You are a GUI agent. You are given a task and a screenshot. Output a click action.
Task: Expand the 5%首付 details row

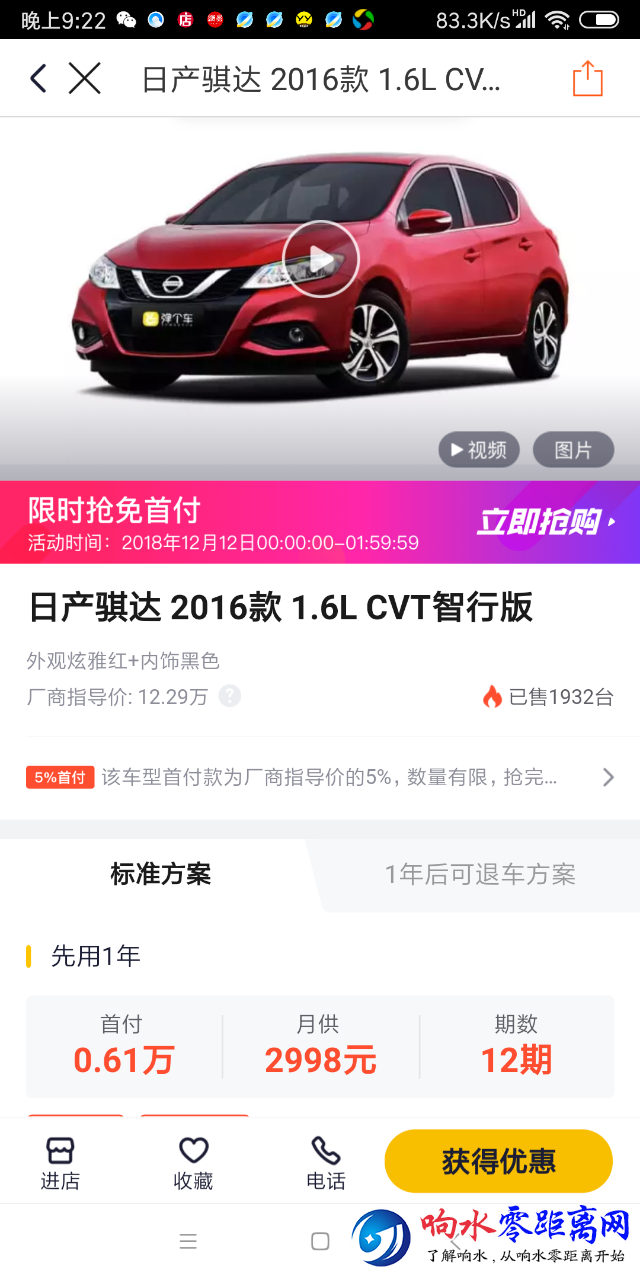tap(608, 777)
